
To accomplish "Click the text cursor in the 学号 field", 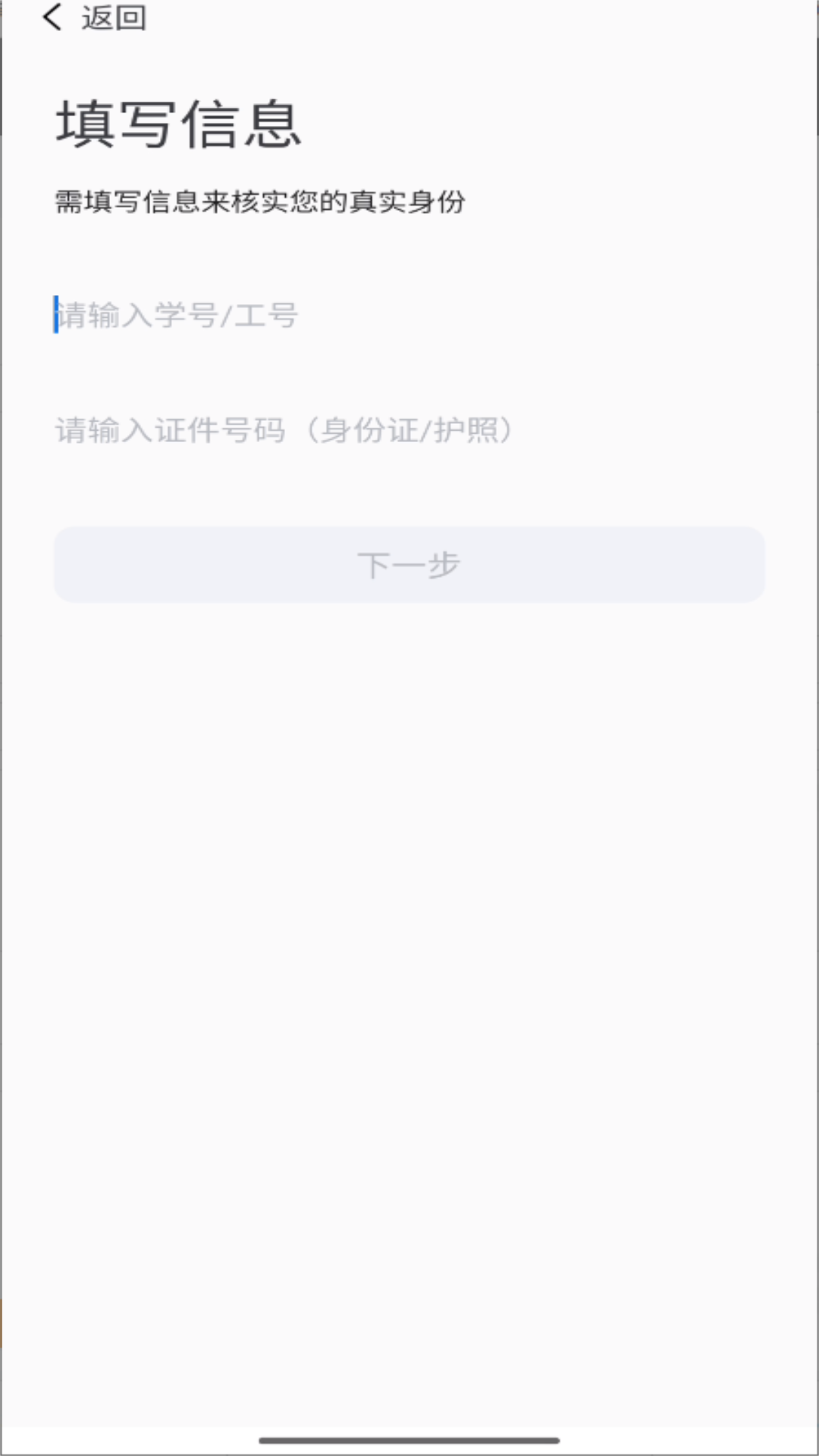I will pos(54,313).
